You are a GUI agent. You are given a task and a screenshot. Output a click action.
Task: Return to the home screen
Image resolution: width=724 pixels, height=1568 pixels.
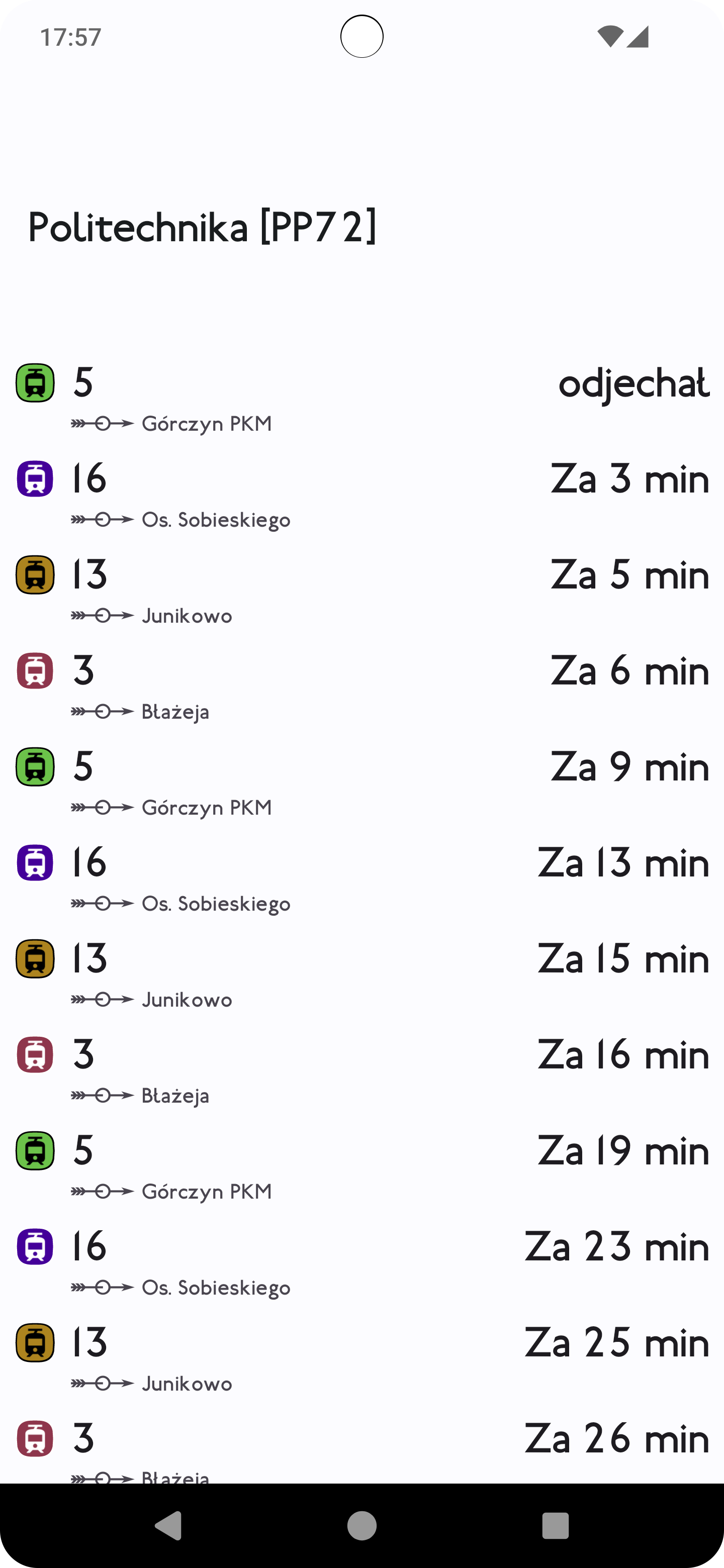[361, 1525]
